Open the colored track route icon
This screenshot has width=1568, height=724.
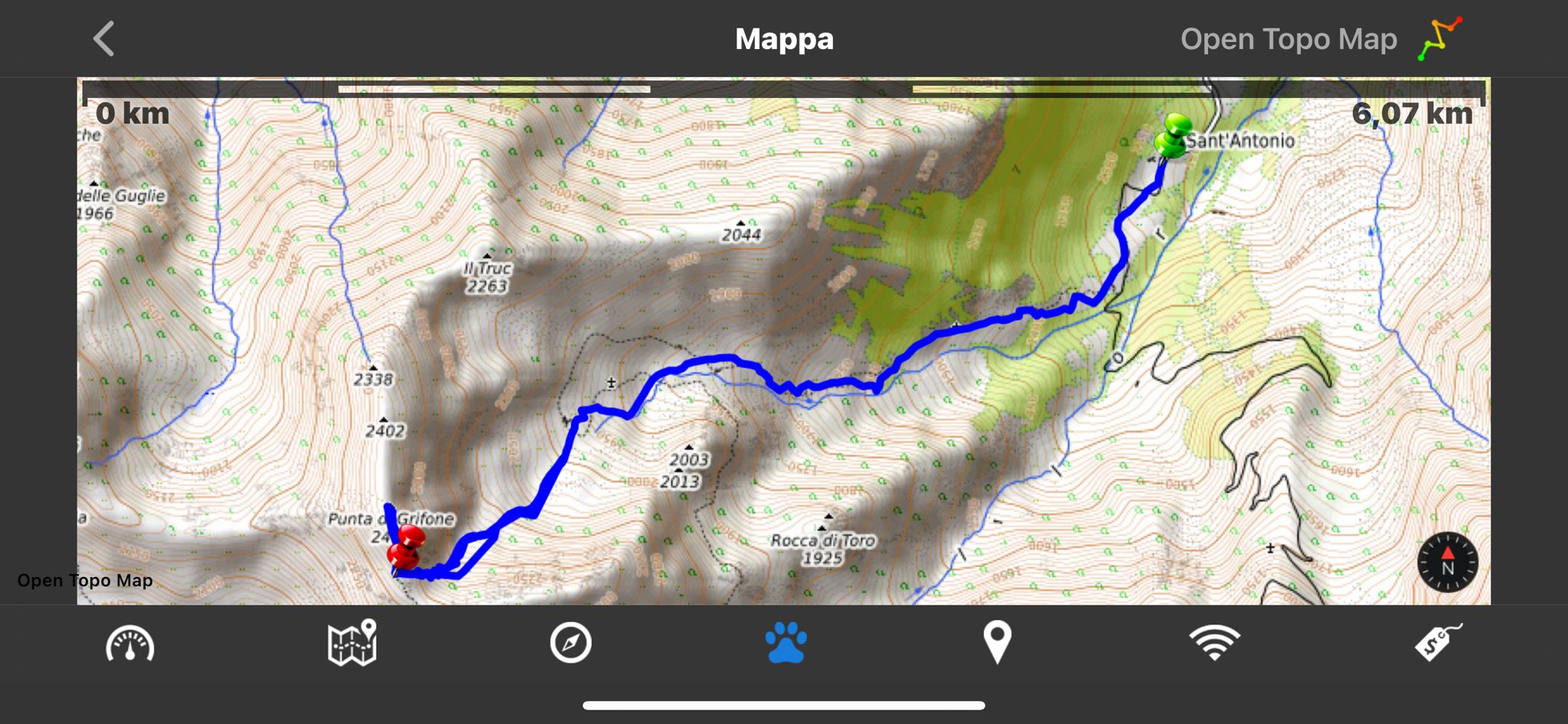point(1439,38)
